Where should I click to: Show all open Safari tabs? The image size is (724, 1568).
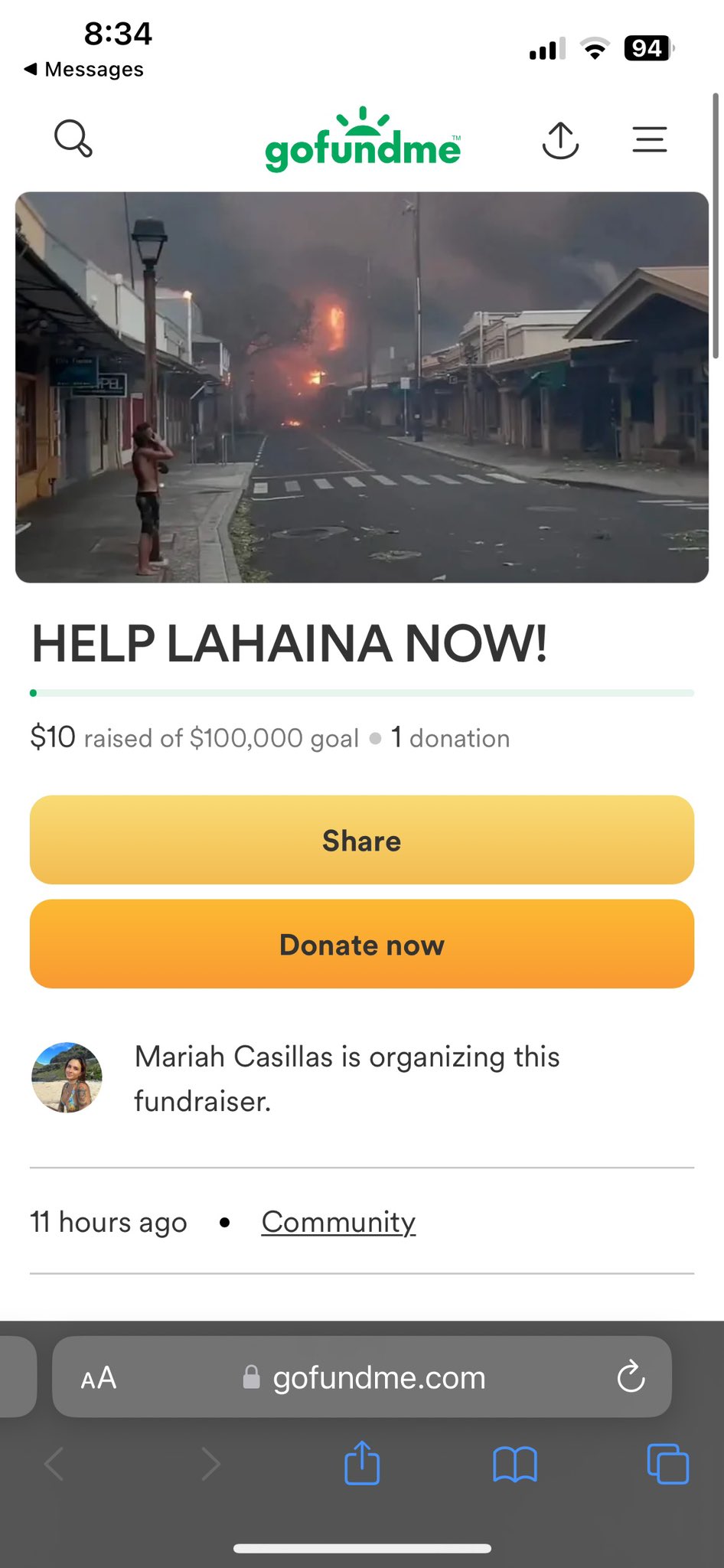click(667, 1464)
